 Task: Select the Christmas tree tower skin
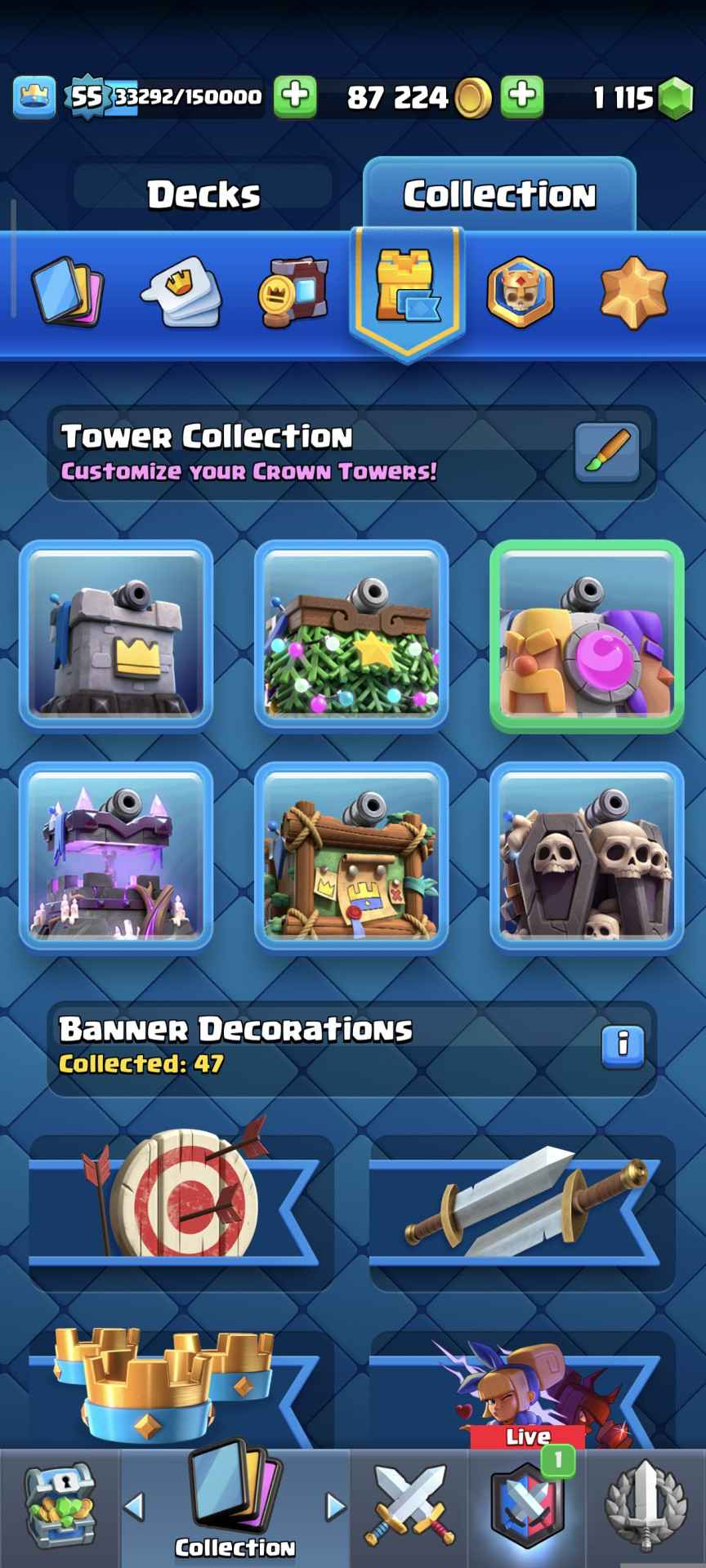click(351, 634)
